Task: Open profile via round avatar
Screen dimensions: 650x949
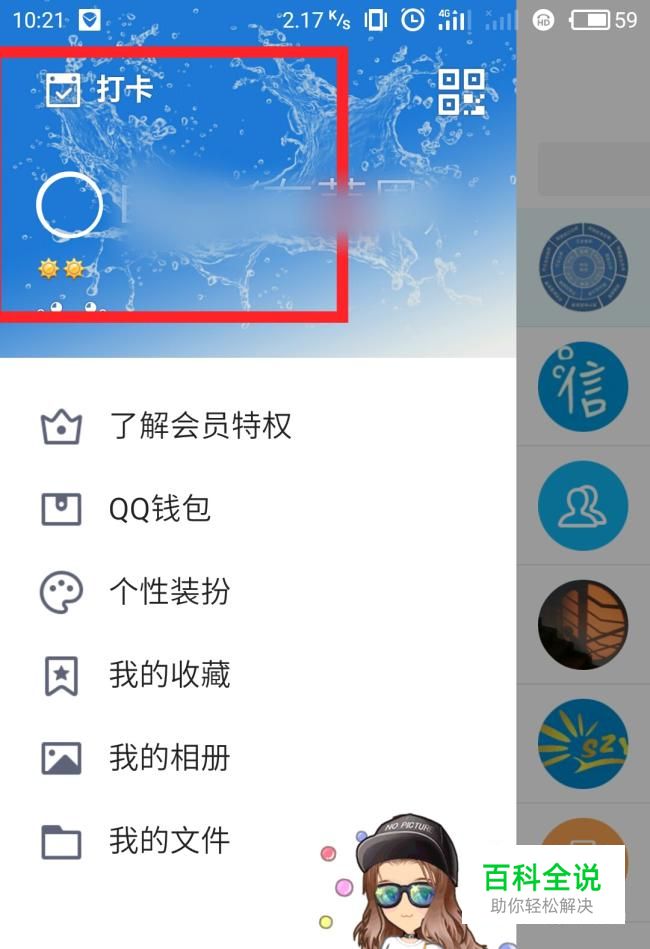Action: click(x=69, y=205)
